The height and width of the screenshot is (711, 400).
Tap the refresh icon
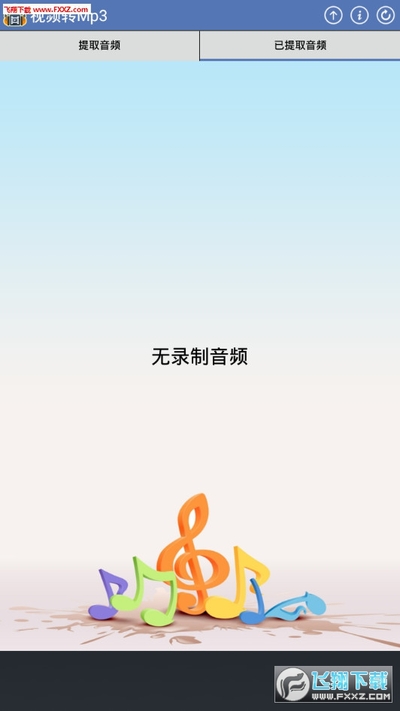386,15
